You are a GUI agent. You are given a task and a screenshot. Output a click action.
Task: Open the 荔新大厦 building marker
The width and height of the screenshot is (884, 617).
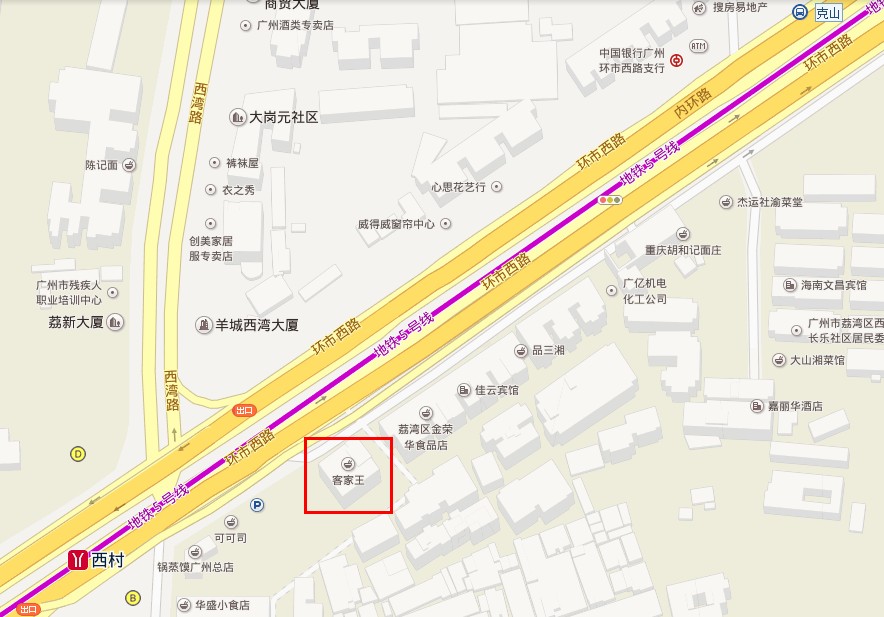(x=117, y=322)
